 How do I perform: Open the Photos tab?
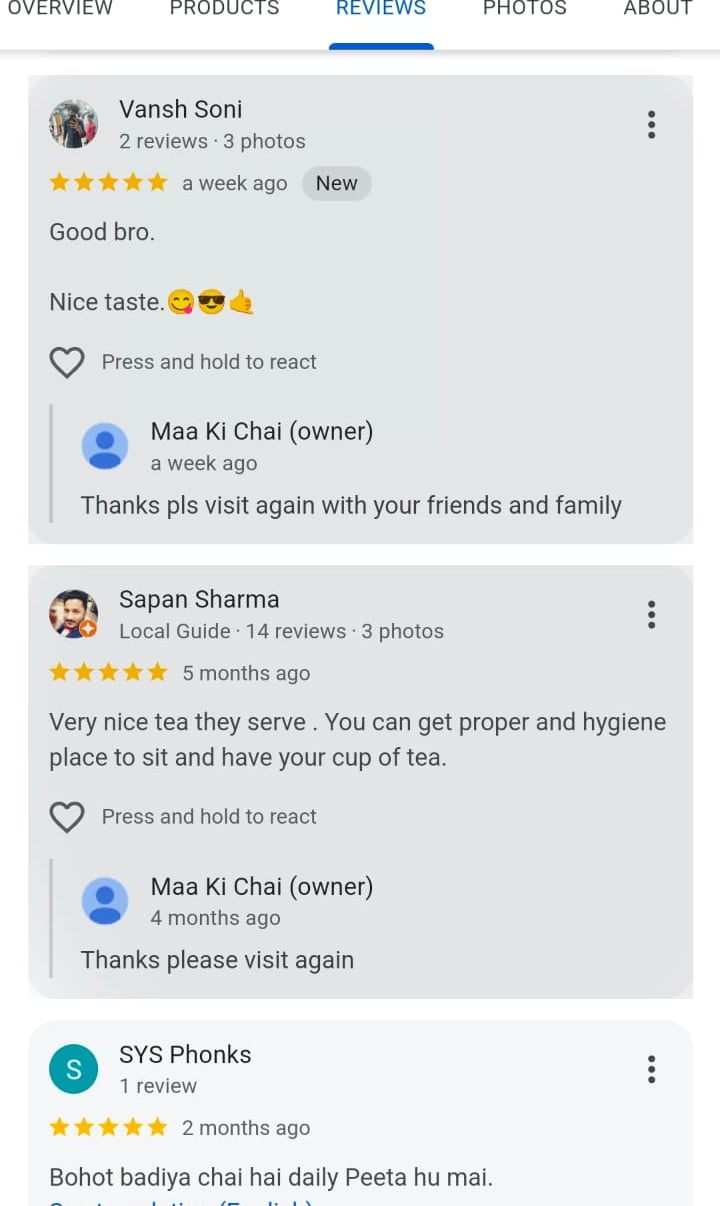[x=524, y=9]
